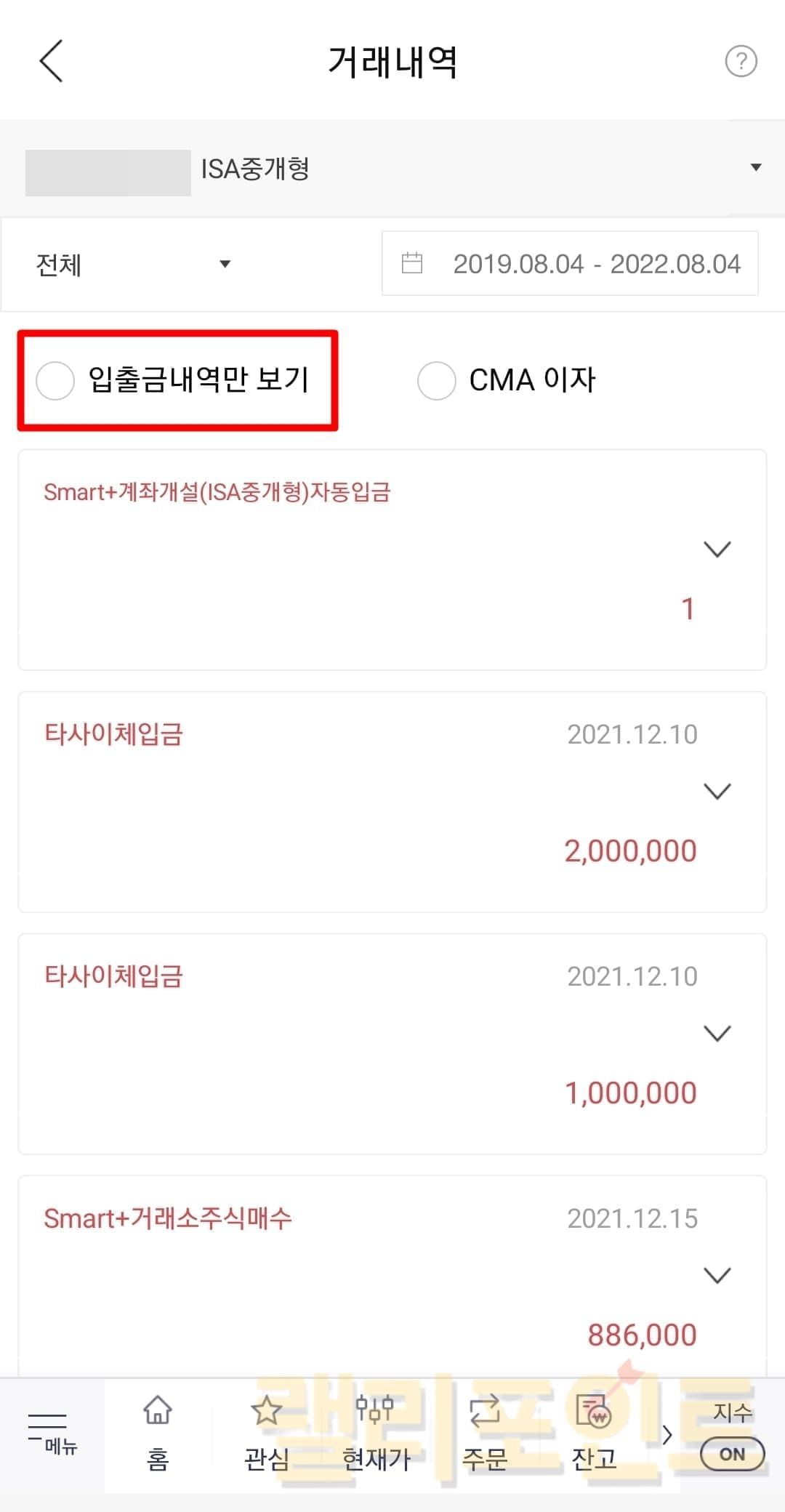Image resolution: width=785 pixels, height=1512 pixels.
Task: Switch to the 현재가 tab
Action: 376,1433
